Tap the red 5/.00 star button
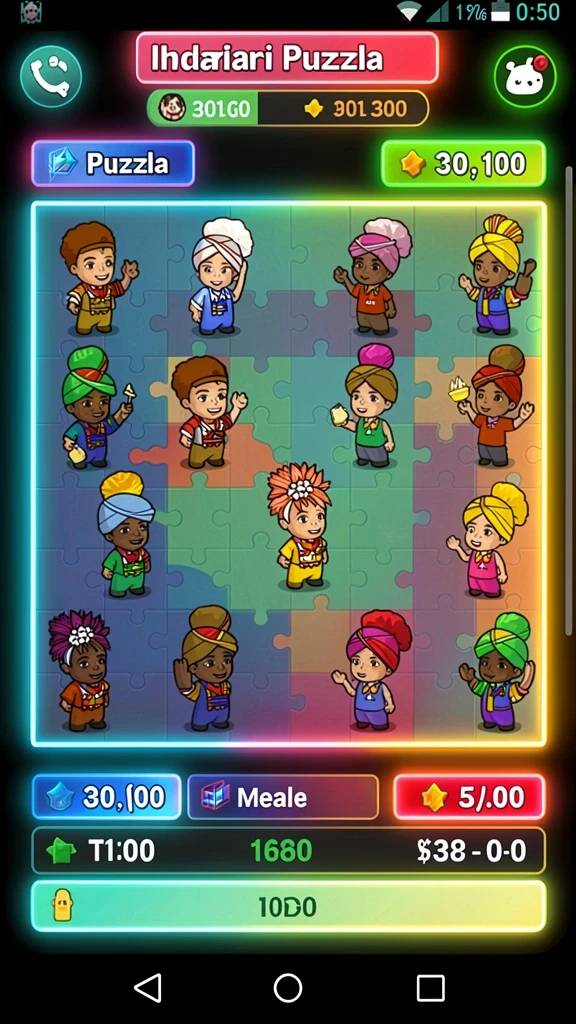Viewport: 576px width, 1024px height. (x=469, y=797)
